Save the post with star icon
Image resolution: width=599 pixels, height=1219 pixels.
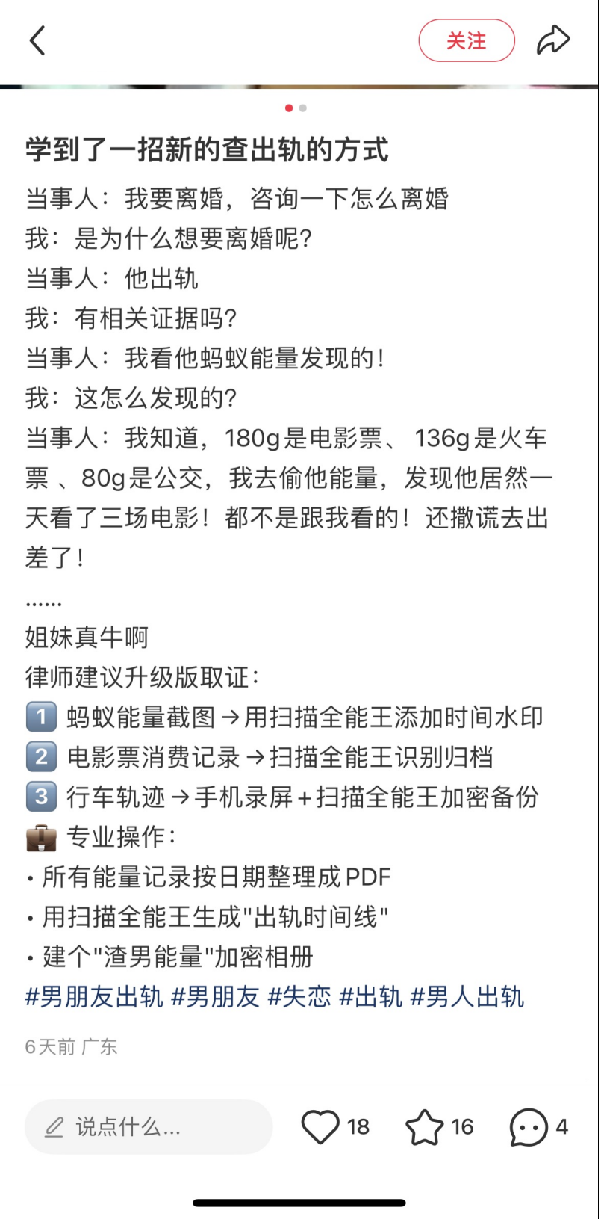[424, 1127]
